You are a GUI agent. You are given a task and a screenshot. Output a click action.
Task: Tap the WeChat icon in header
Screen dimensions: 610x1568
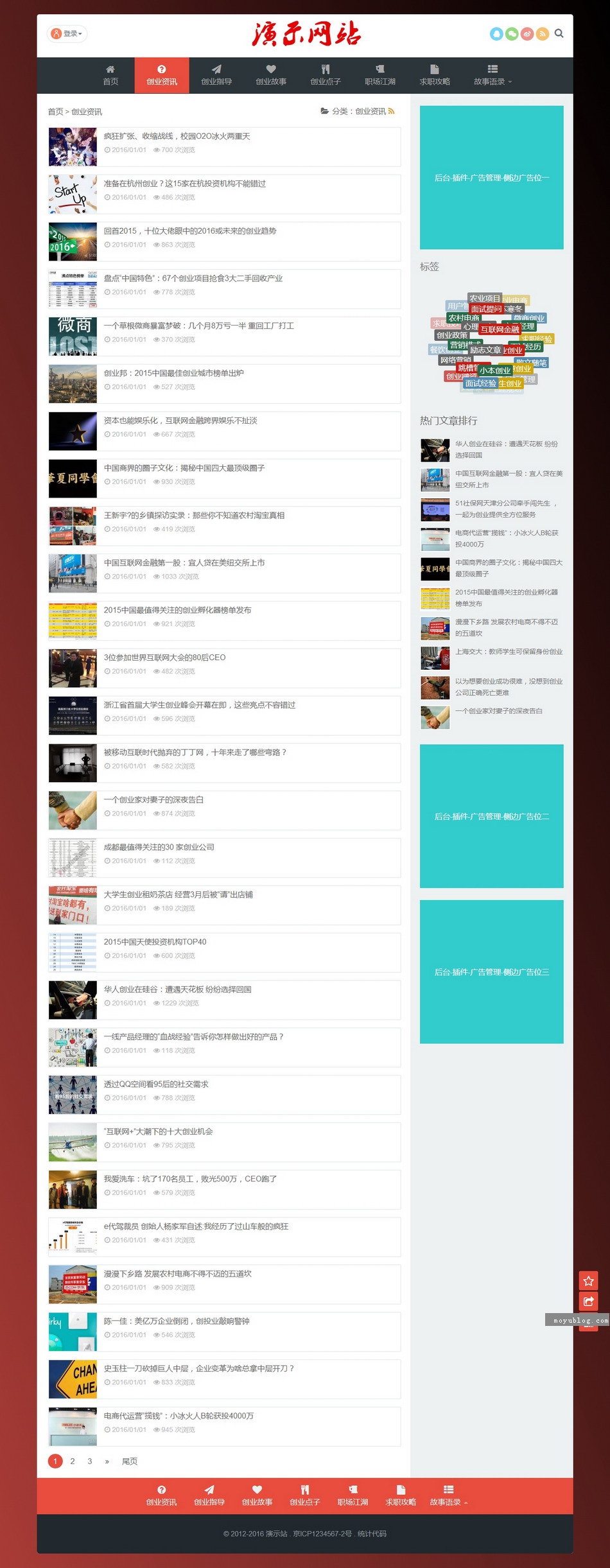click(x=512, y=33)
